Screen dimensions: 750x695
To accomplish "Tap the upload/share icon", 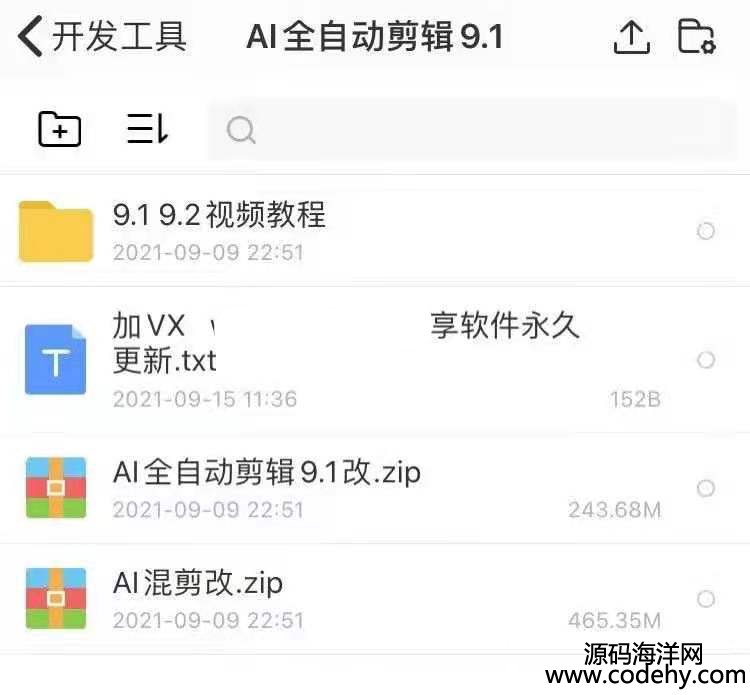I will [x=631, y=38].
